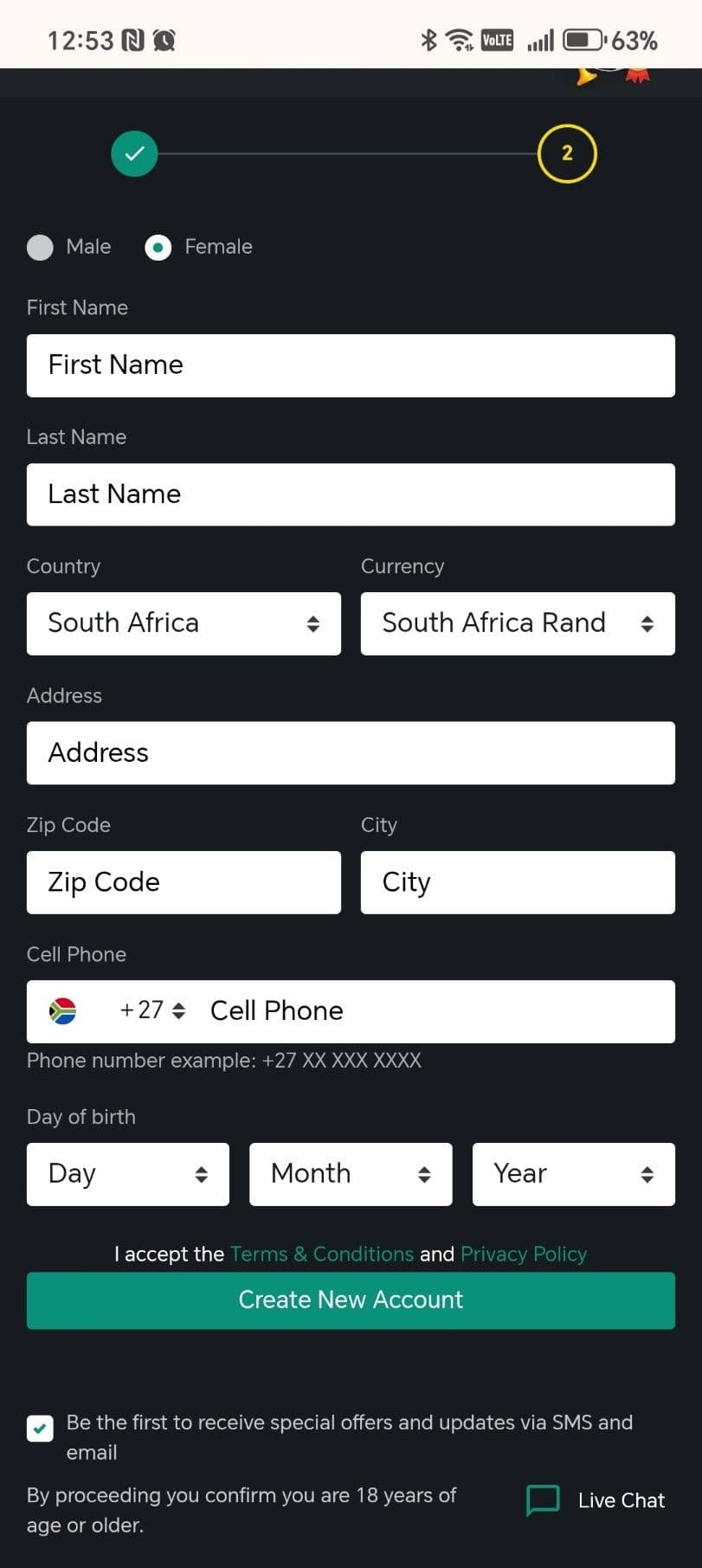Open Live Chat via the speech bubble icon
The height and width of the screenshot is (1568, 702).
542,1500
